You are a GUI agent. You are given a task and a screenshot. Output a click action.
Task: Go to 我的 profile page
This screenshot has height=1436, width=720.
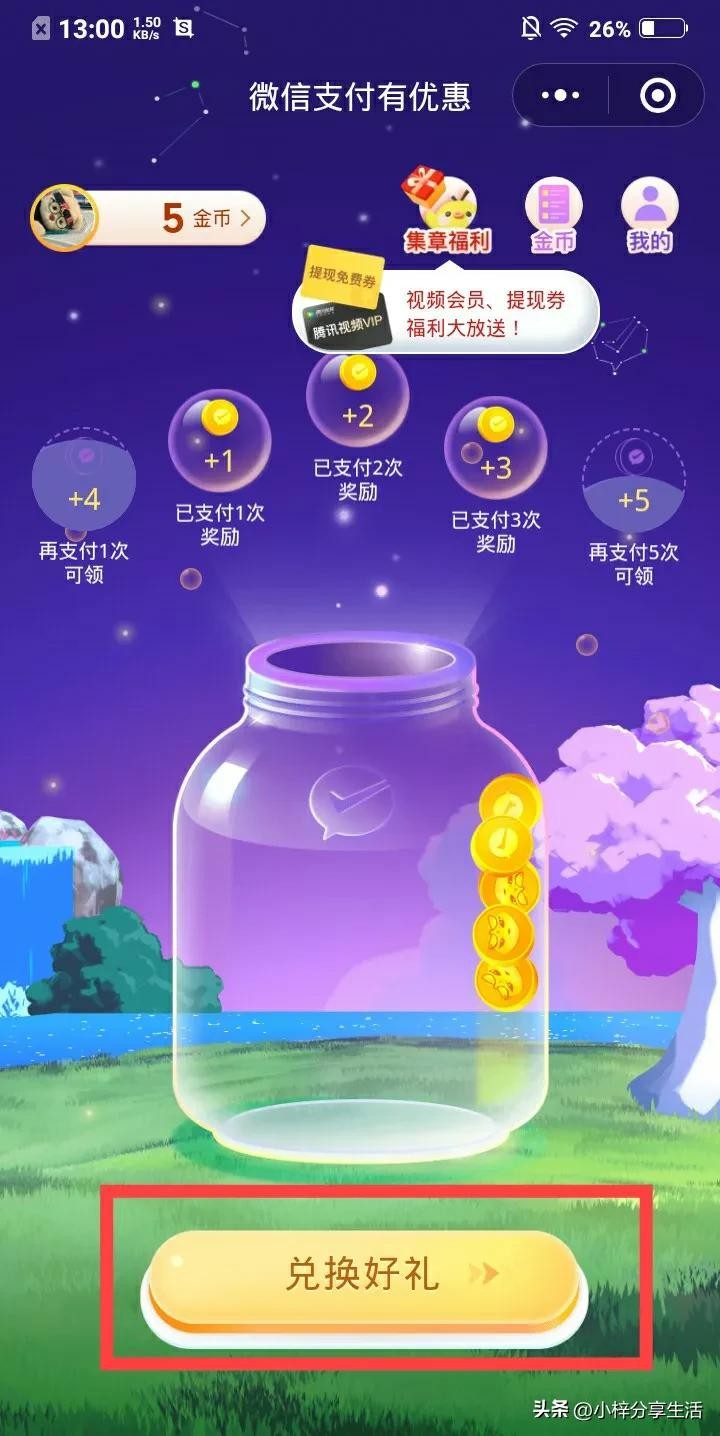(649, 215)
